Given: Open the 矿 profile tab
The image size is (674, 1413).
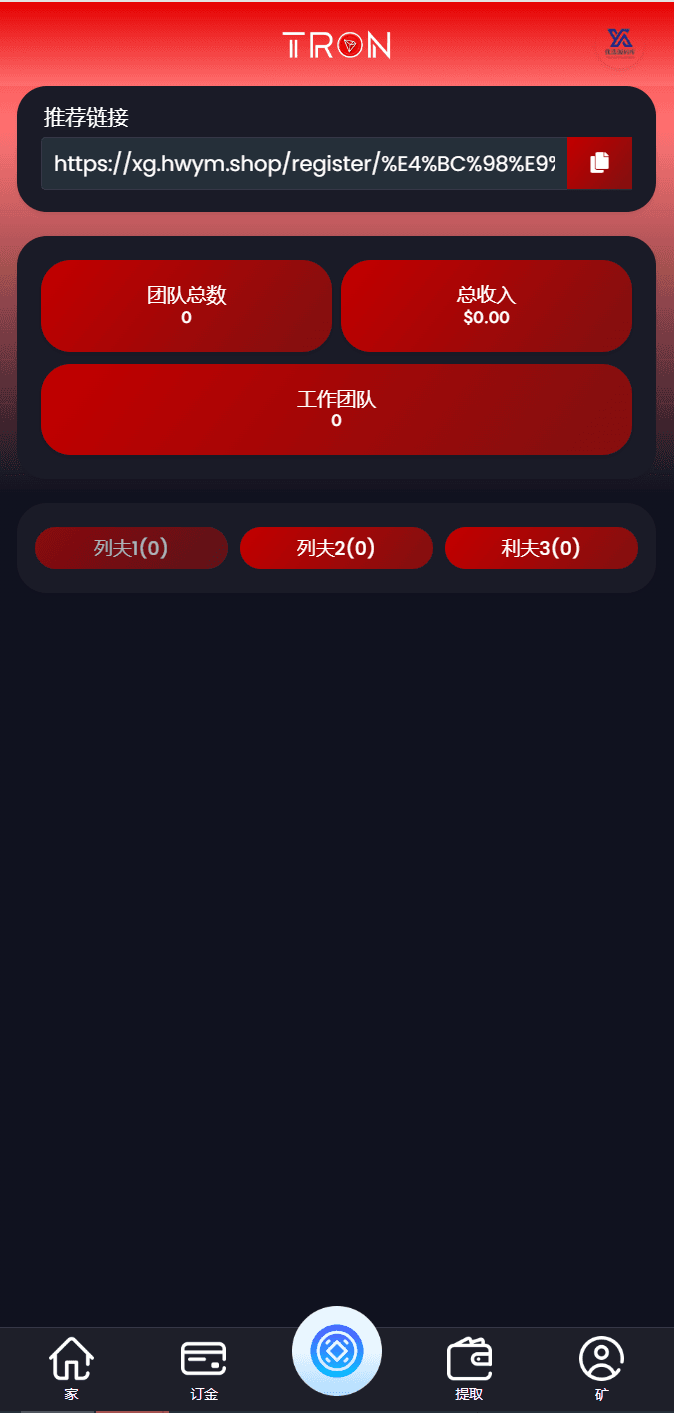Looking at the screenshot, I should 601,1368.
